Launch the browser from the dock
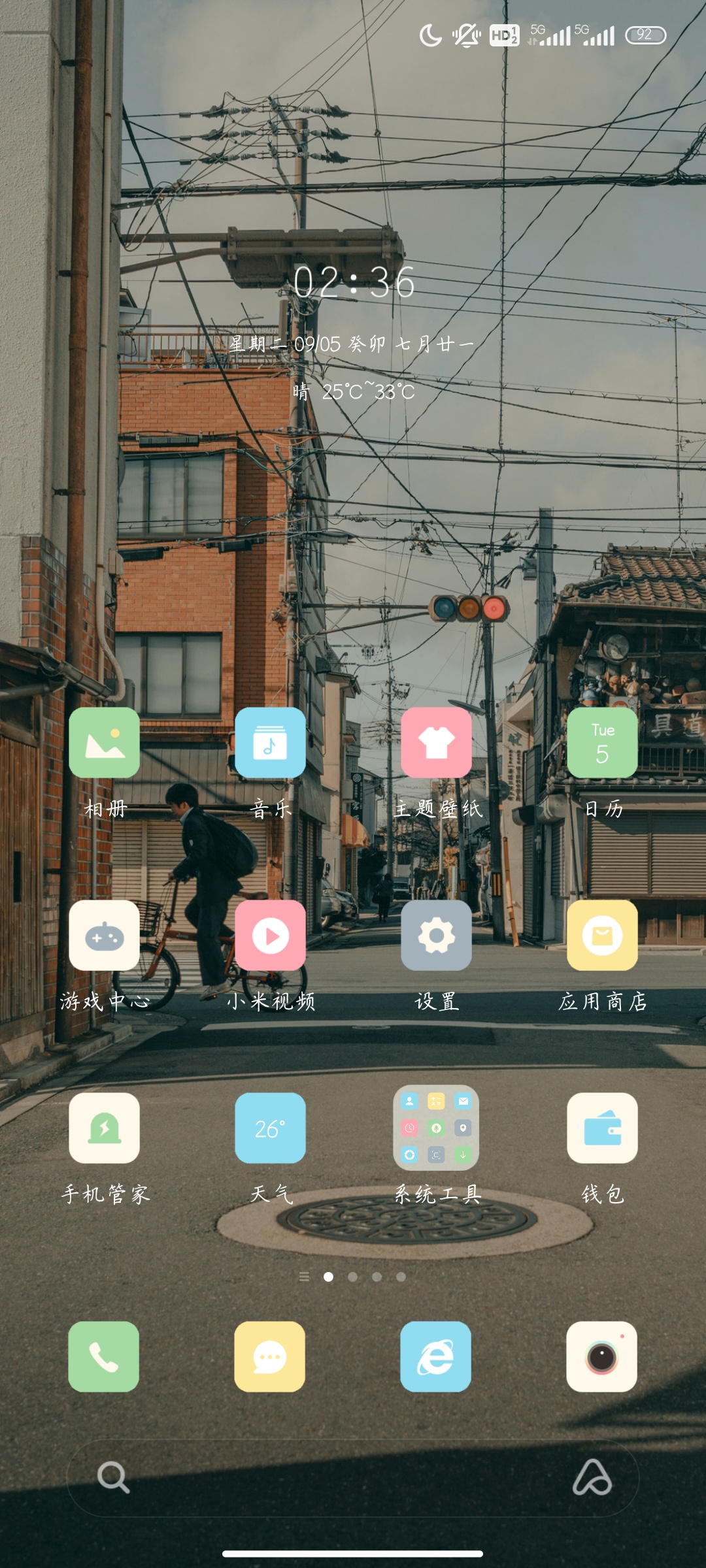 pyautogui.click(x=436, y=1357)
